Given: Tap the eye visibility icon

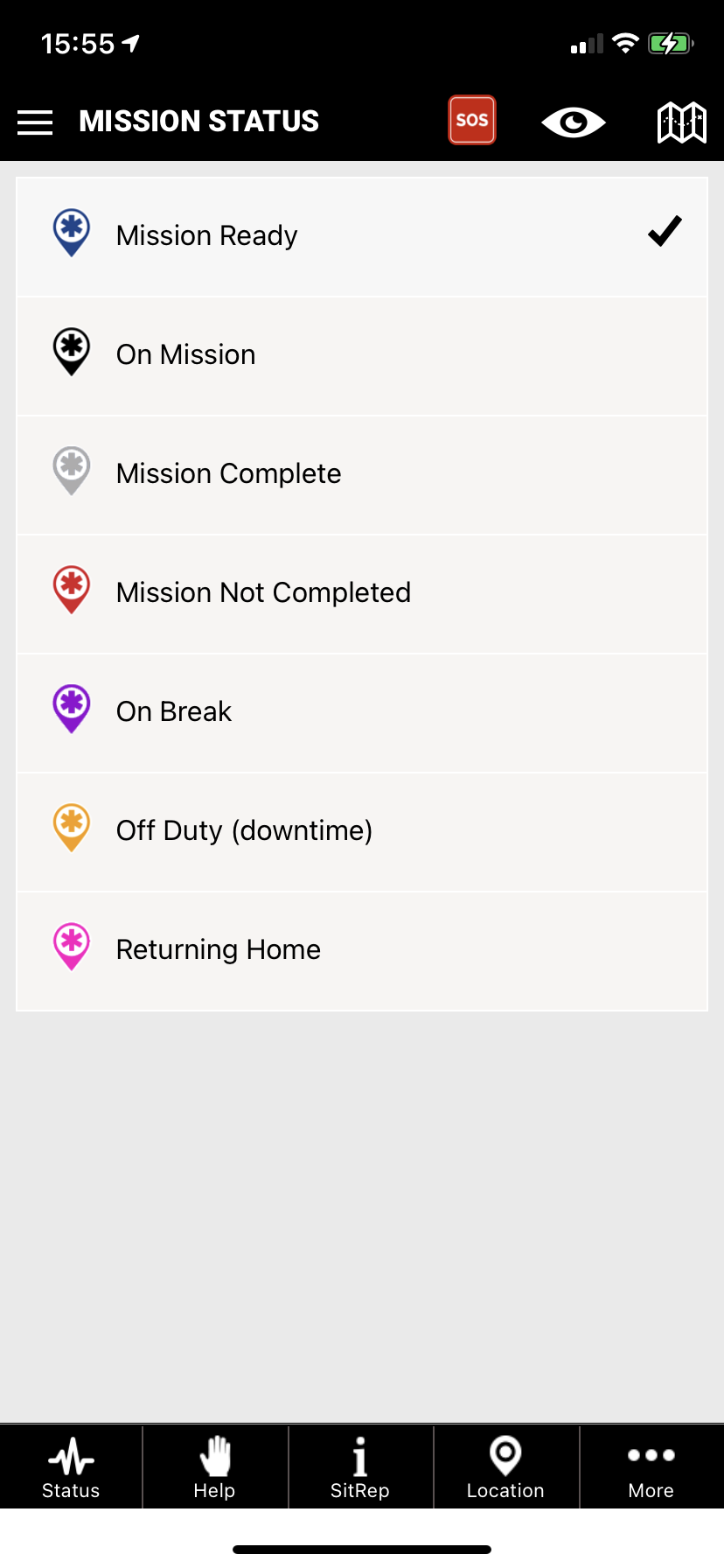Looking at the screenshot, I should [x=574, y=122].
